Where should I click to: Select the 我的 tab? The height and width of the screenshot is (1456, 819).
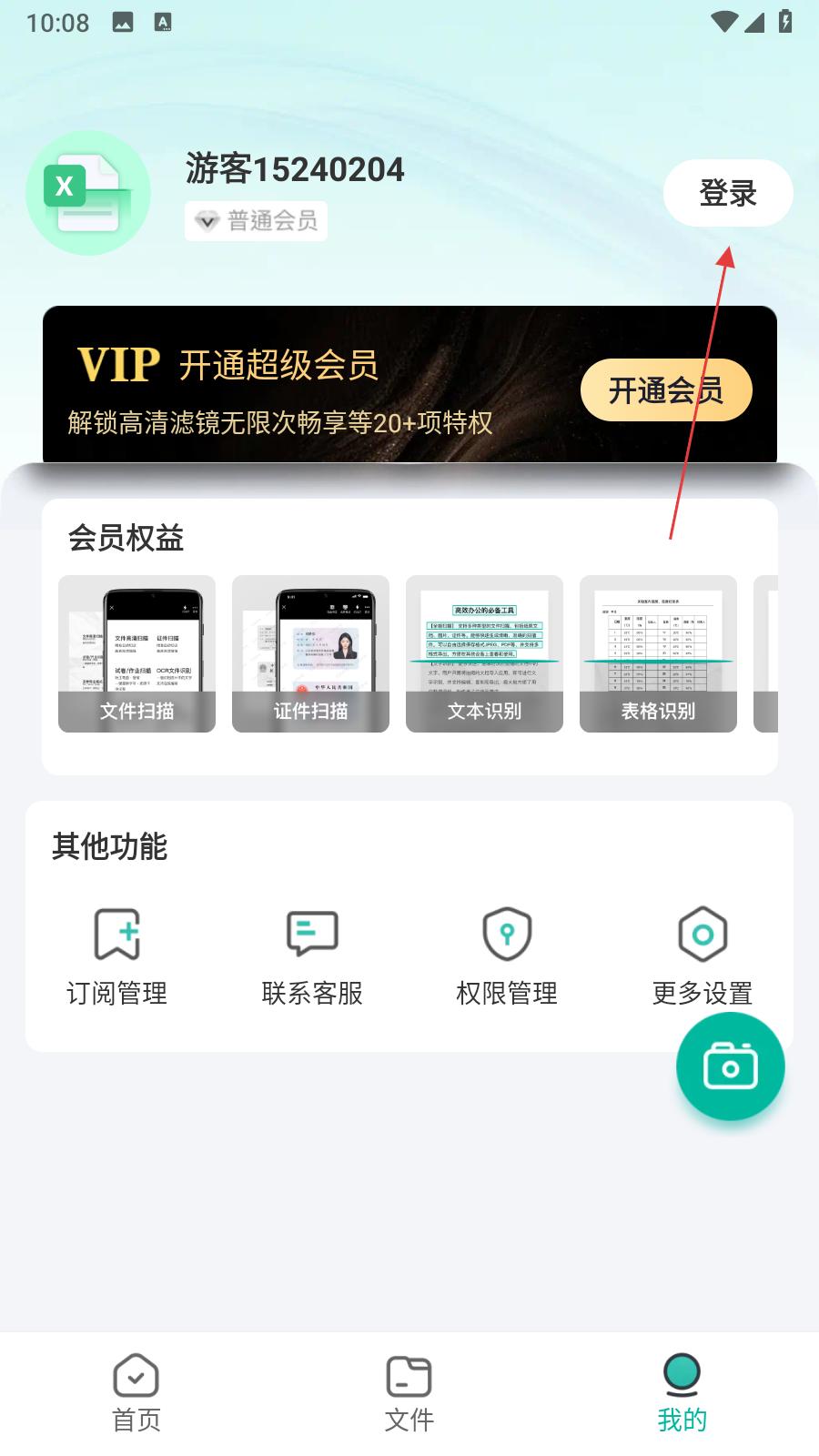pyautogui.click(x=682, y=1392)
